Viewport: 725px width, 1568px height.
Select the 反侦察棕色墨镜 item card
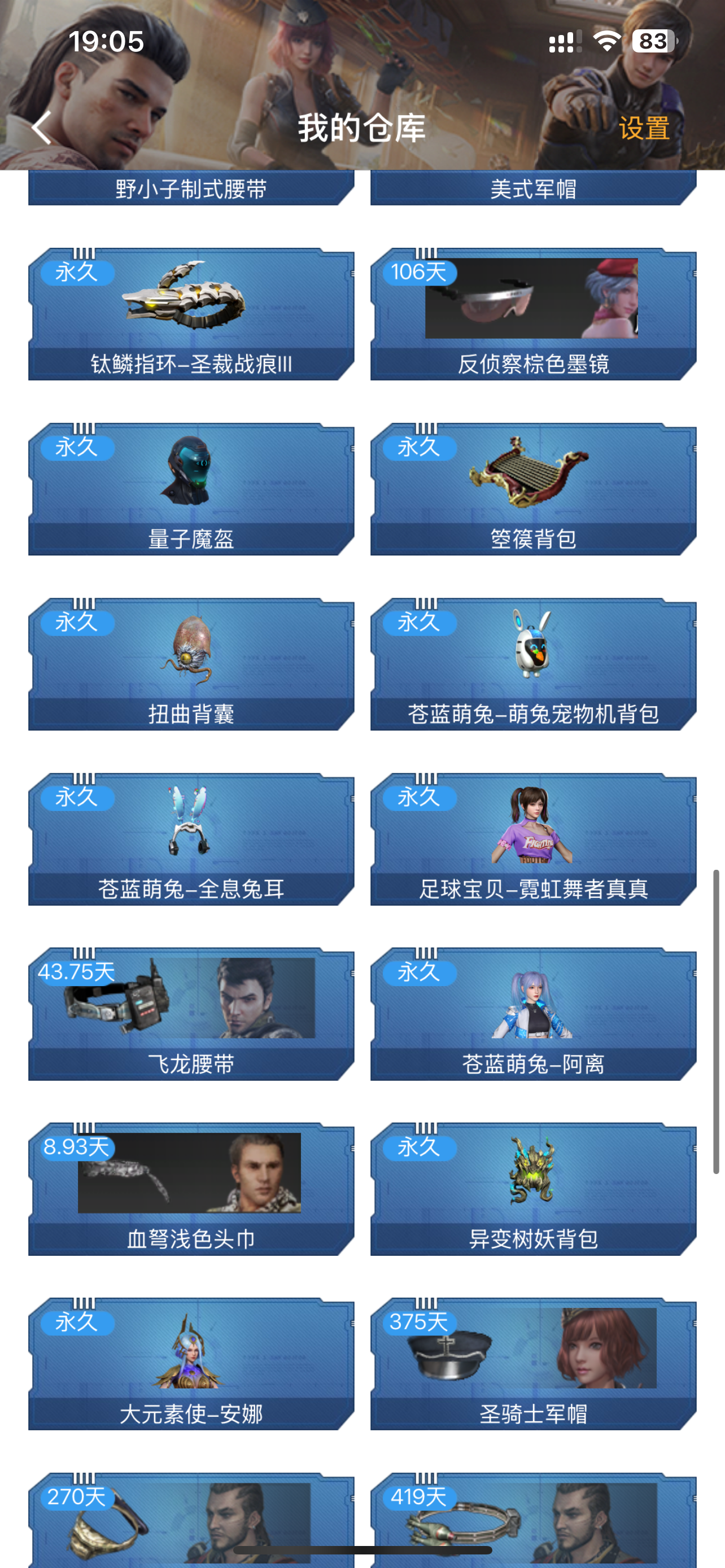coord(533,314)
